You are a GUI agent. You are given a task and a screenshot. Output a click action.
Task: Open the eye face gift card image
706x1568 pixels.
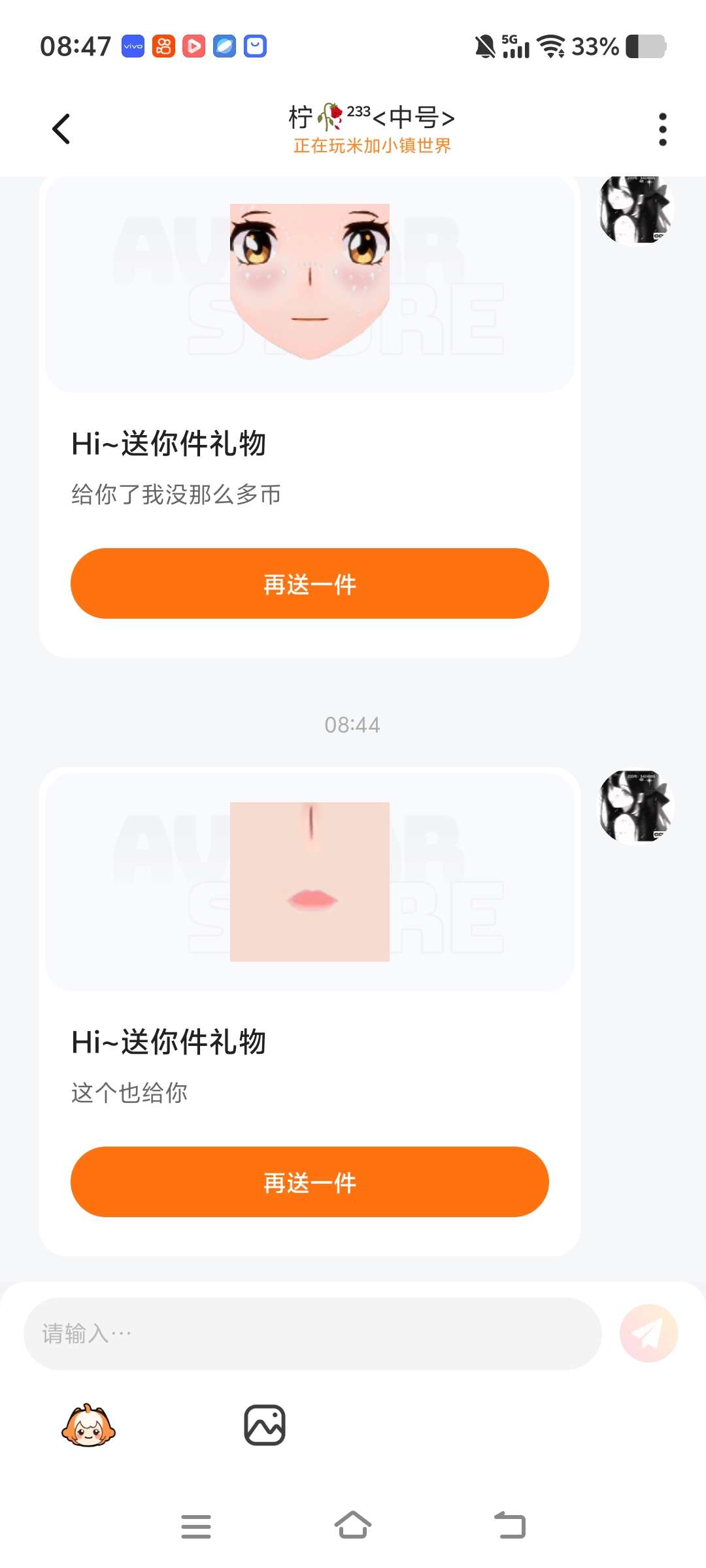tap(310, 282)
